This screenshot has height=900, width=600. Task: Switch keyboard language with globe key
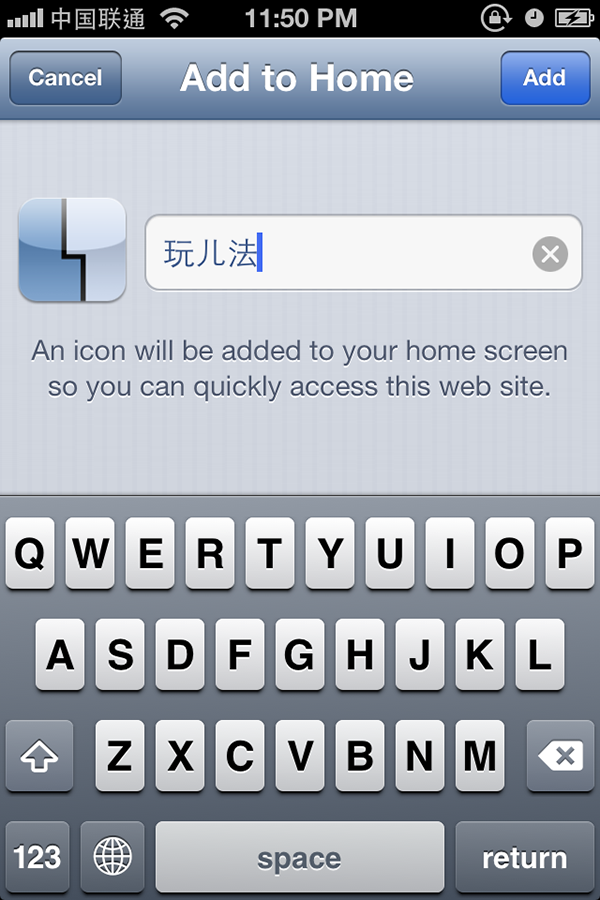(112, 857)
